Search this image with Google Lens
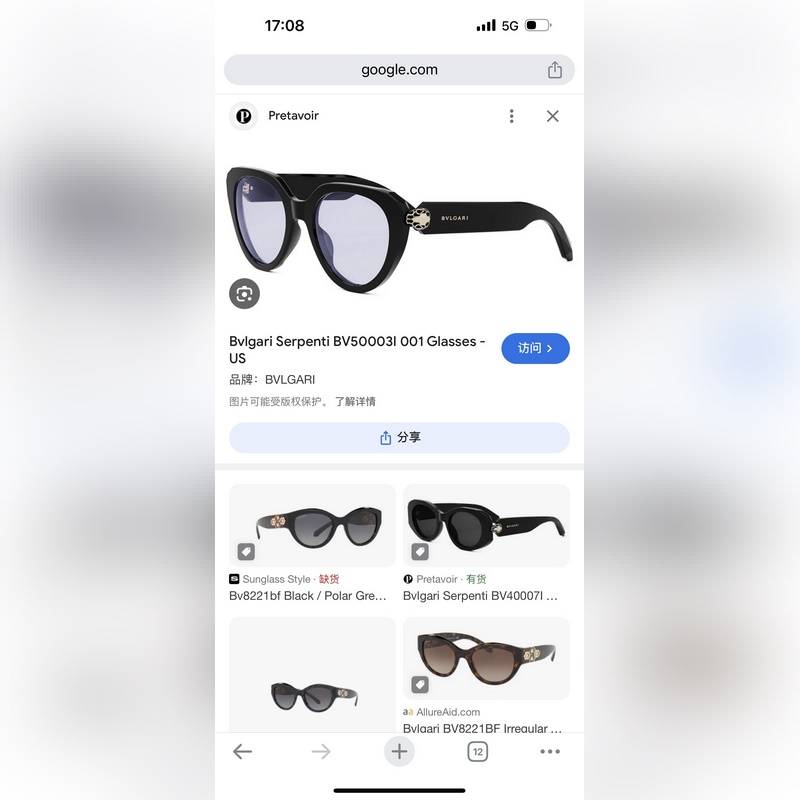The image size is (800, 800). tap(245, 293)
